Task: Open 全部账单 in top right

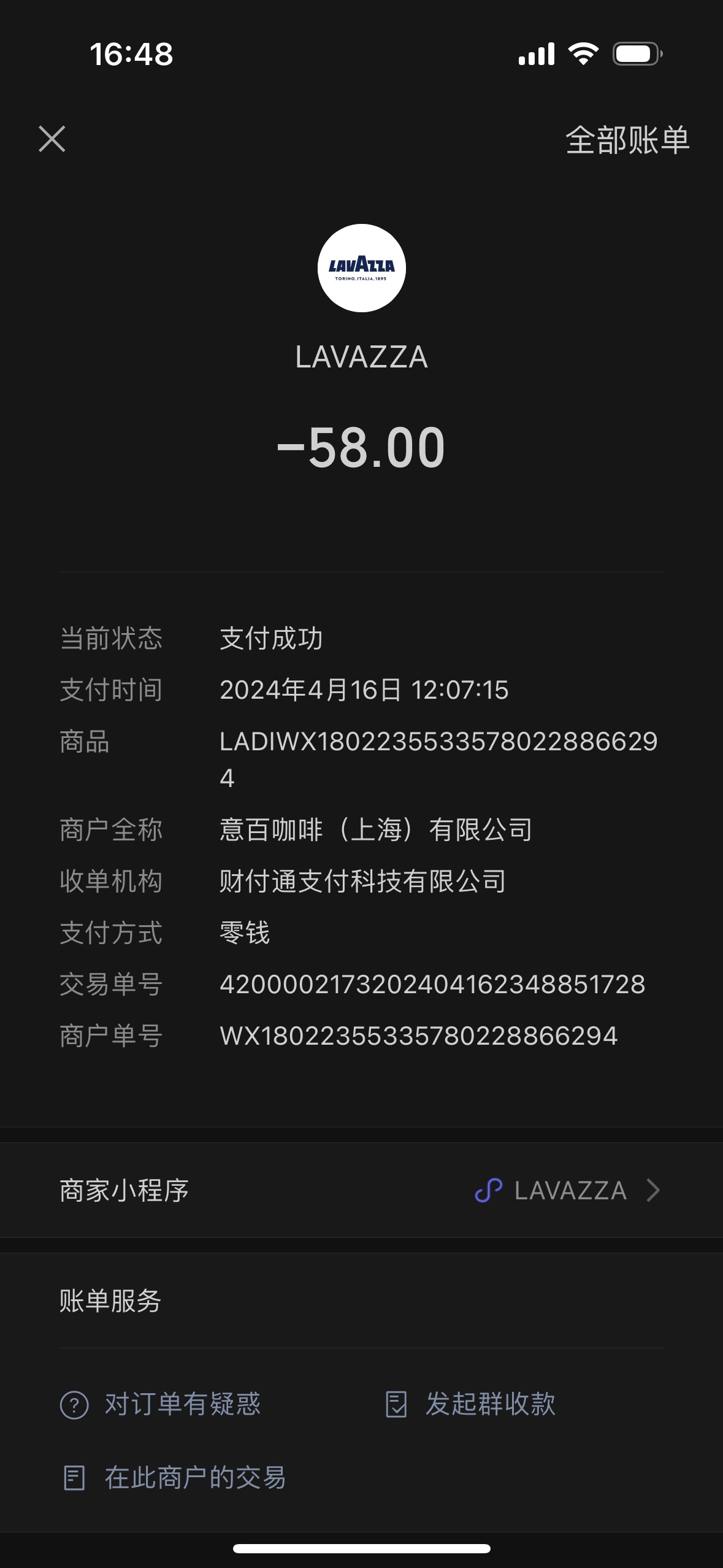Action: coord(627,140)
